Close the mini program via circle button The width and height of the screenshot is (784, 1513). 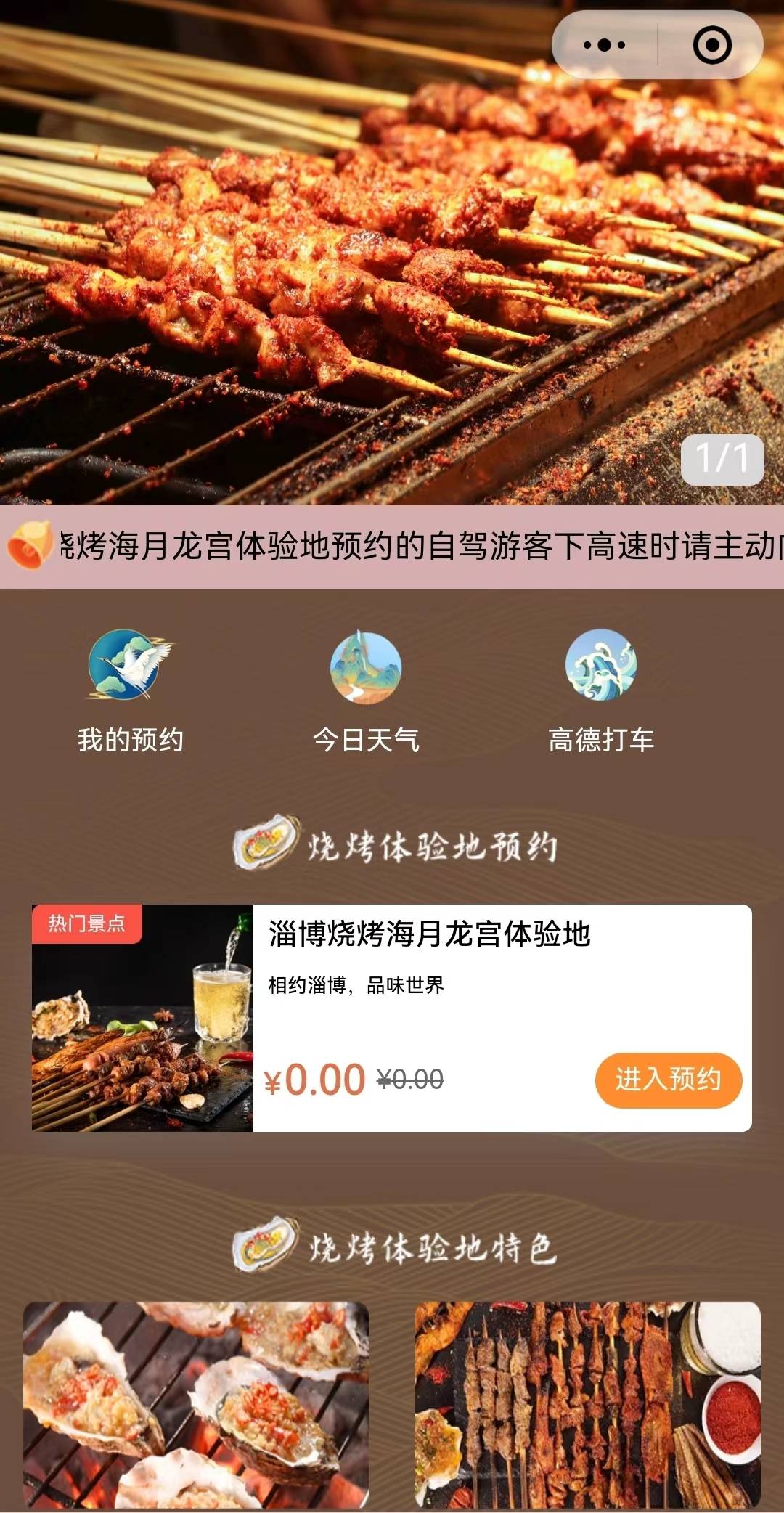click(711, 45)
